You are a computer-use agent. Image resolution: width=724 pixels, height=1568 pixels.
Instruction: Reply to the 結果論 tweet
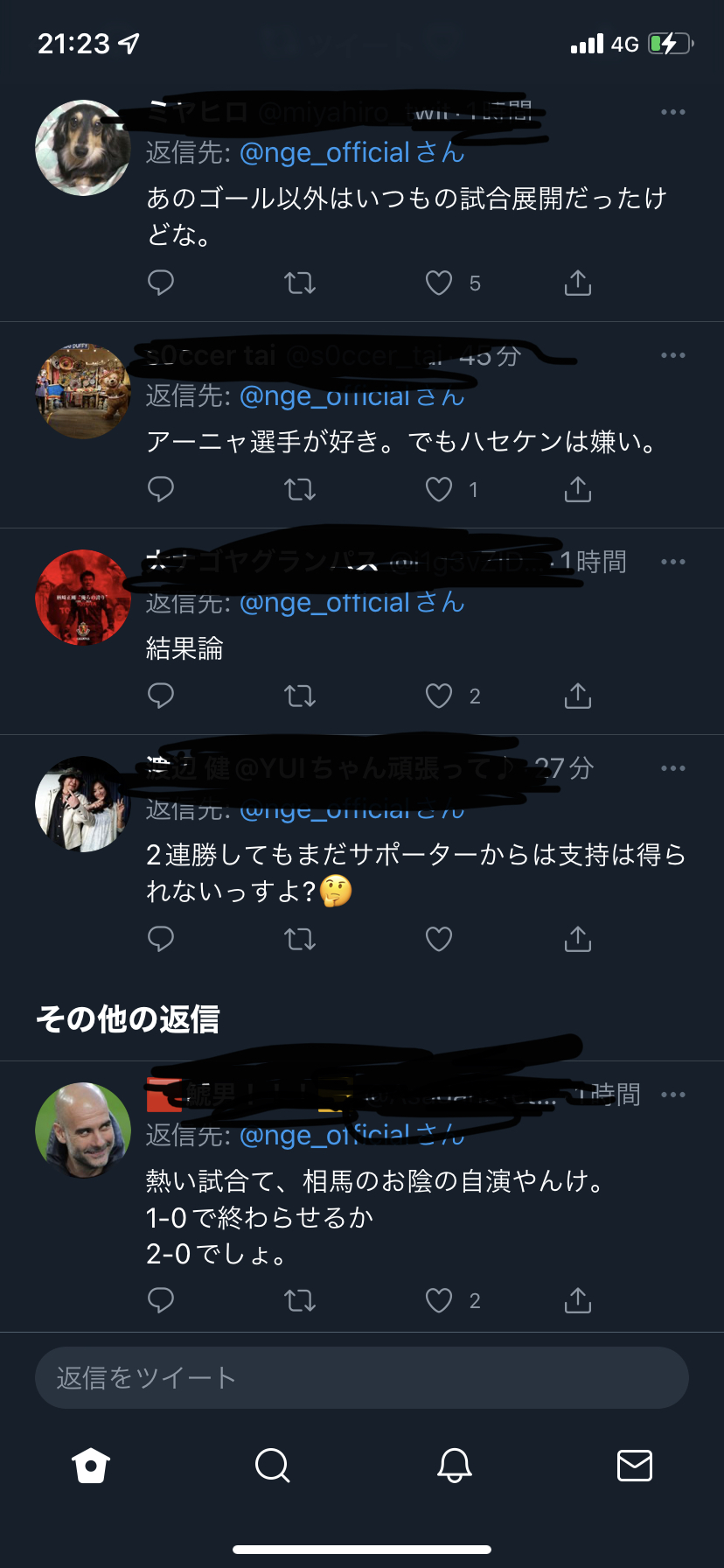(161, 696)
